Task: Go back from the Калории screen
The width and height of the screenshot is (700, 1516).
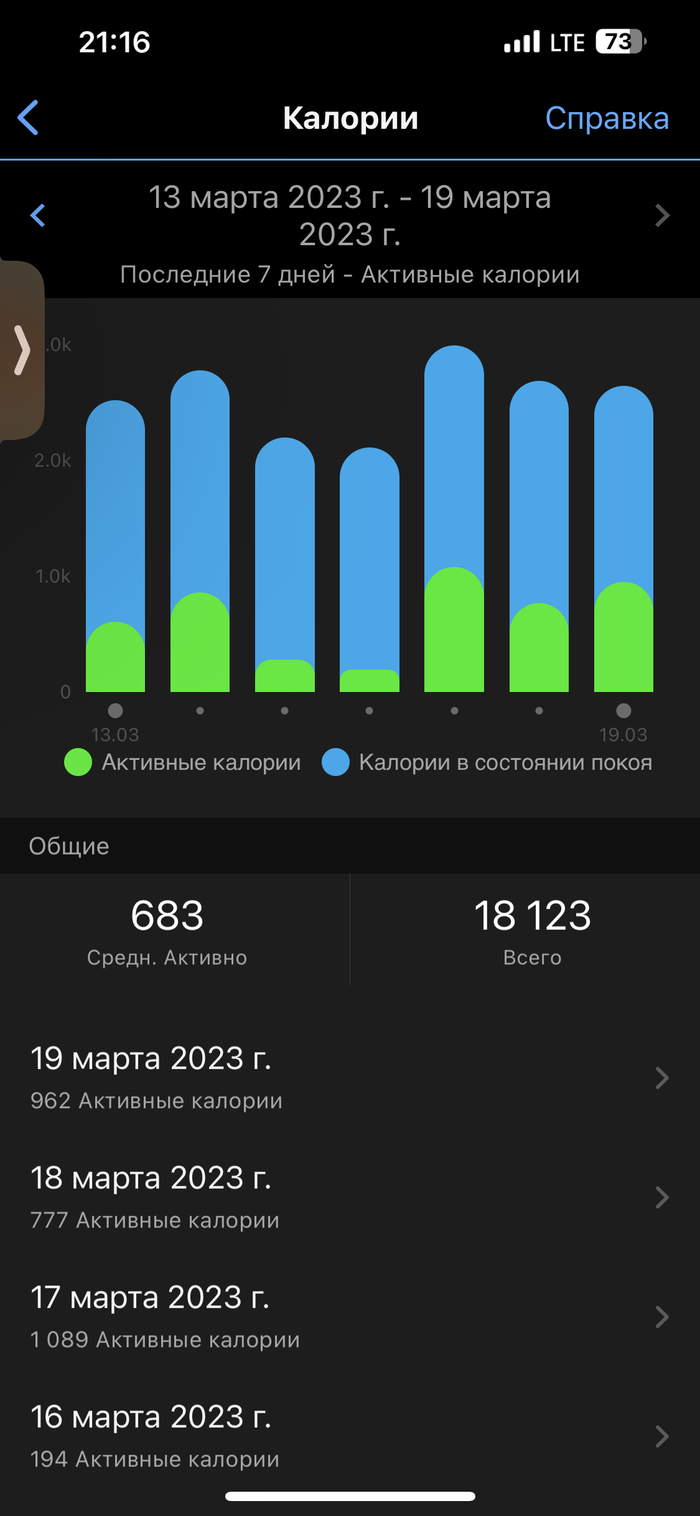Action: [x=28, y=118]
